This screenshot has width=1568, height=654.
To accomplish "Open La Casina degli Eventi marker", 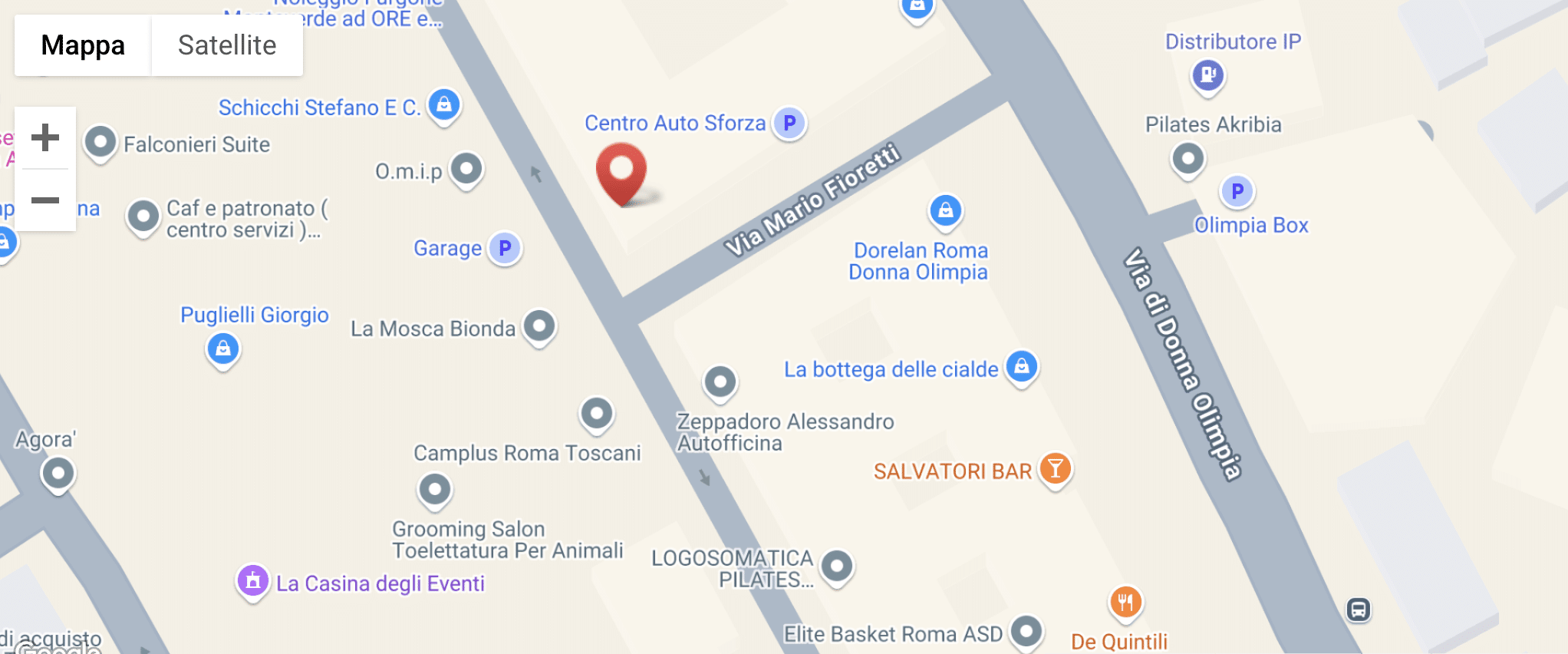I will pos(252,581).
